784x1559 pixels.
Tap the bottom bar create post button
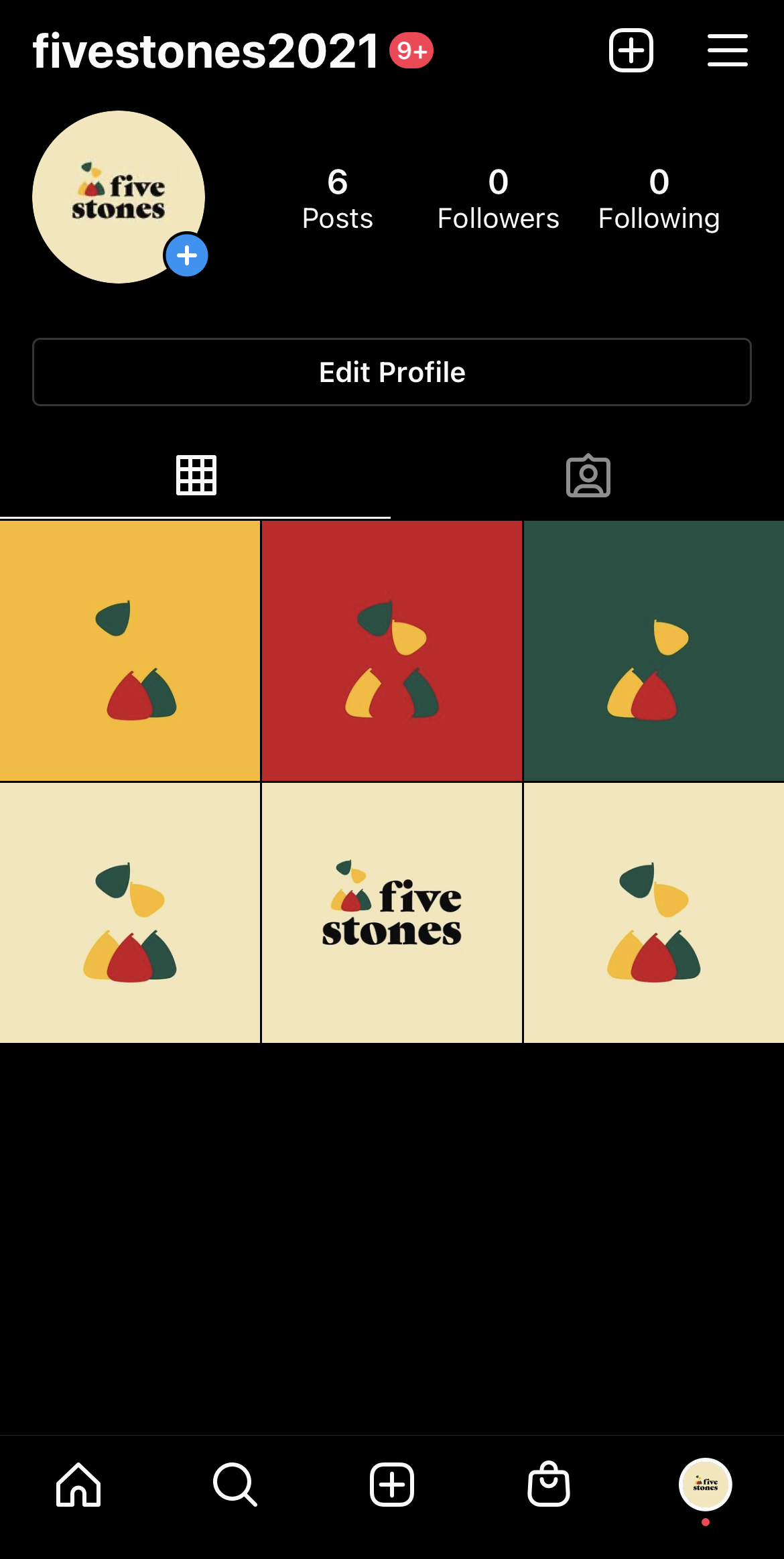tap(392, 1485)
